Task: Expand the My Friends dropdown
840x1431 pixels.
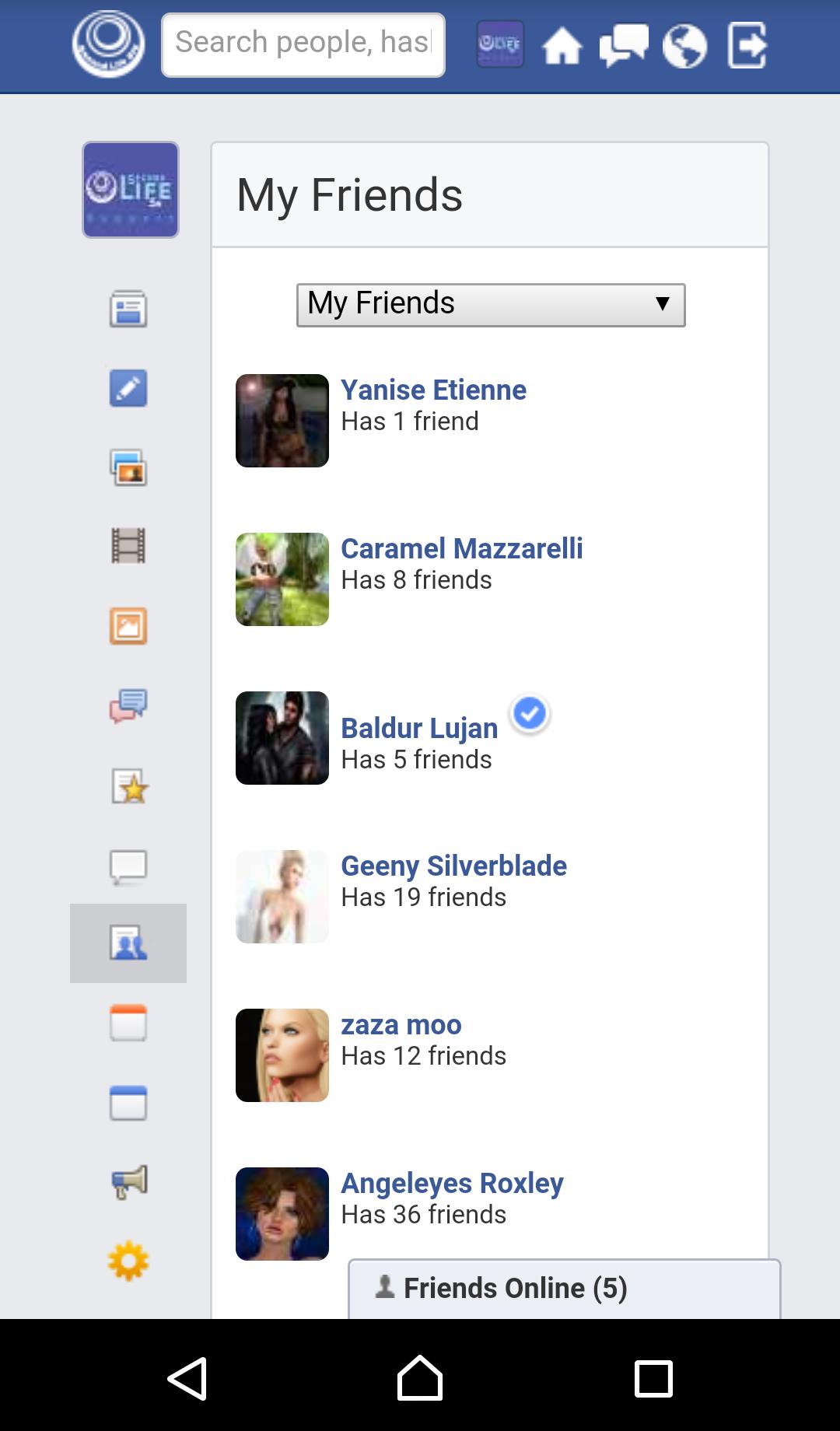Action: [490, 304]
